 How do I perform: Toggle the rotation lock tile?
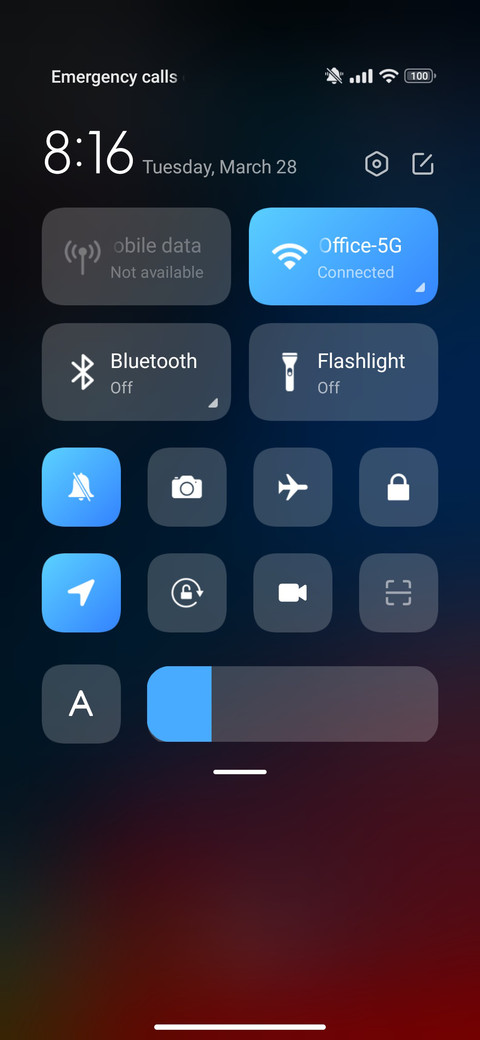pos(187,592)
